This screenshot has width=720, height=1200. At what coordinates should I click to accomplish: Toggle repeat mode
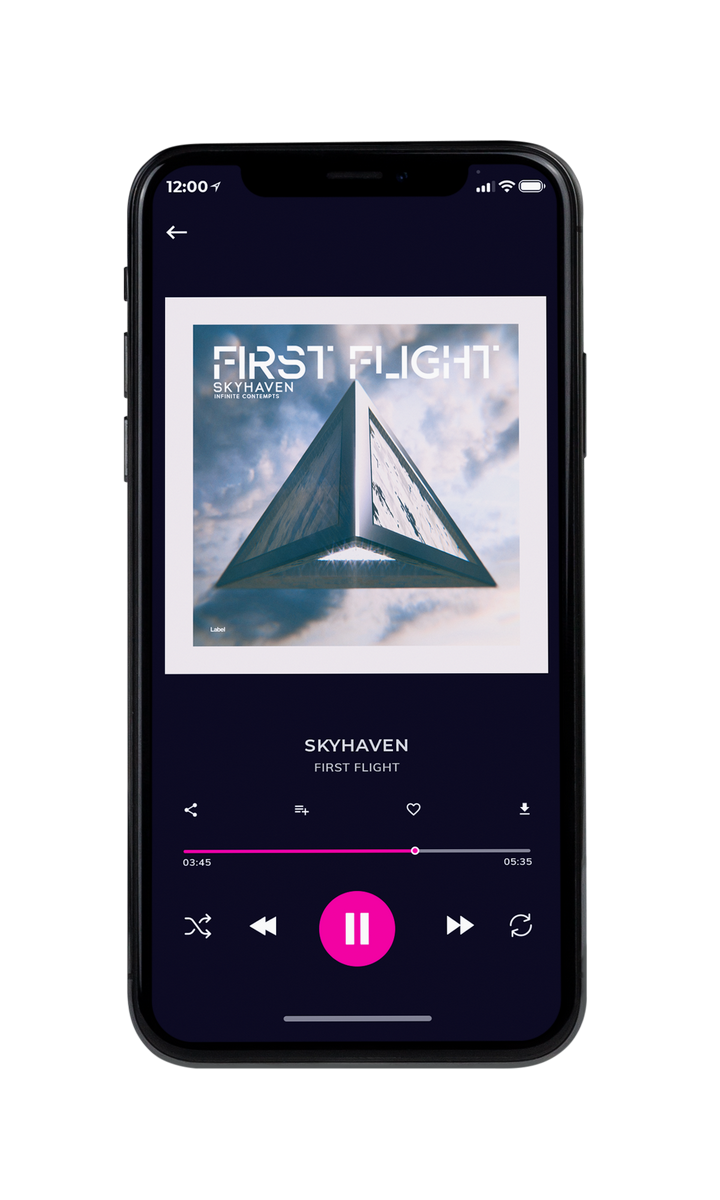pyautogui.click(x=521, y=926)
